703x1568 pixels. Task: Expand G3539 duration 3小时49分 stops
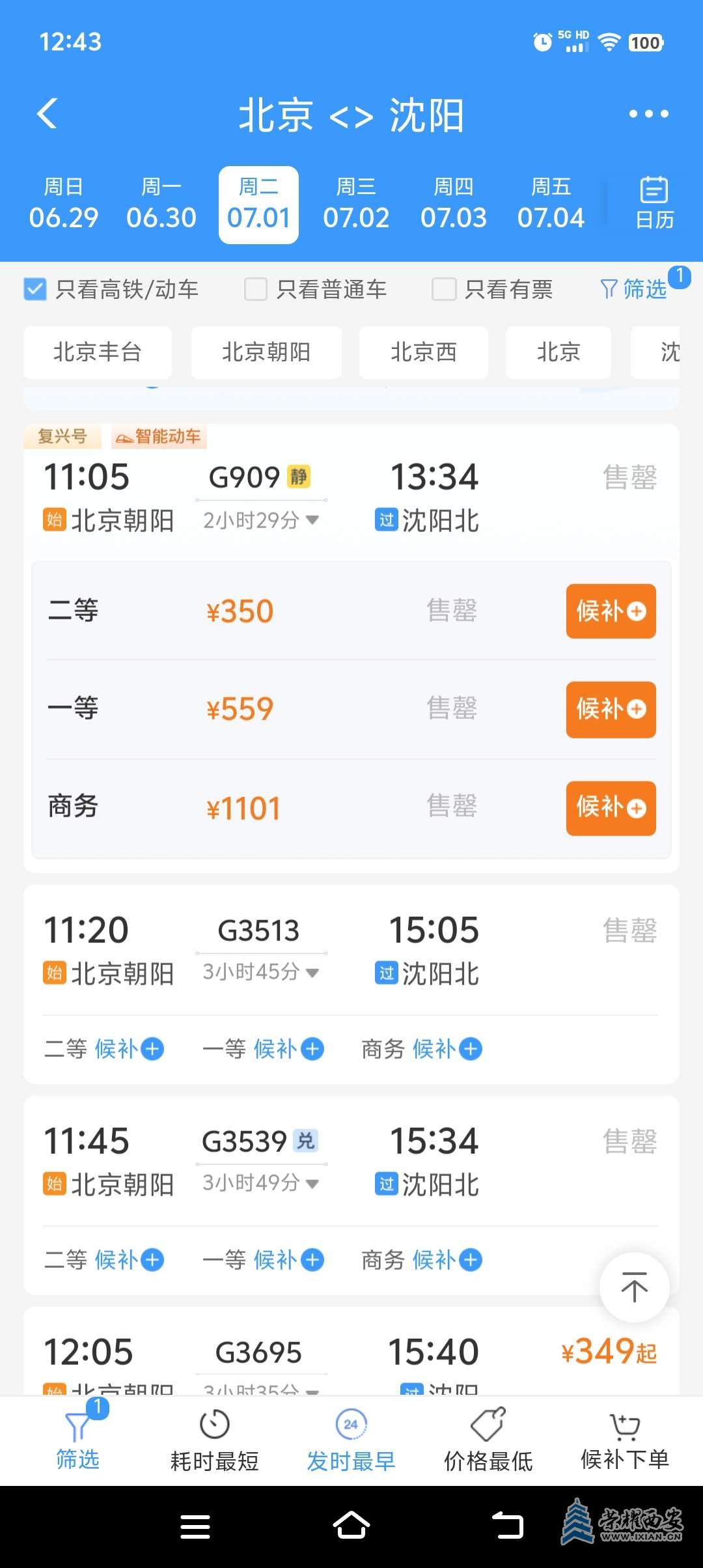tap(260, 1183)
